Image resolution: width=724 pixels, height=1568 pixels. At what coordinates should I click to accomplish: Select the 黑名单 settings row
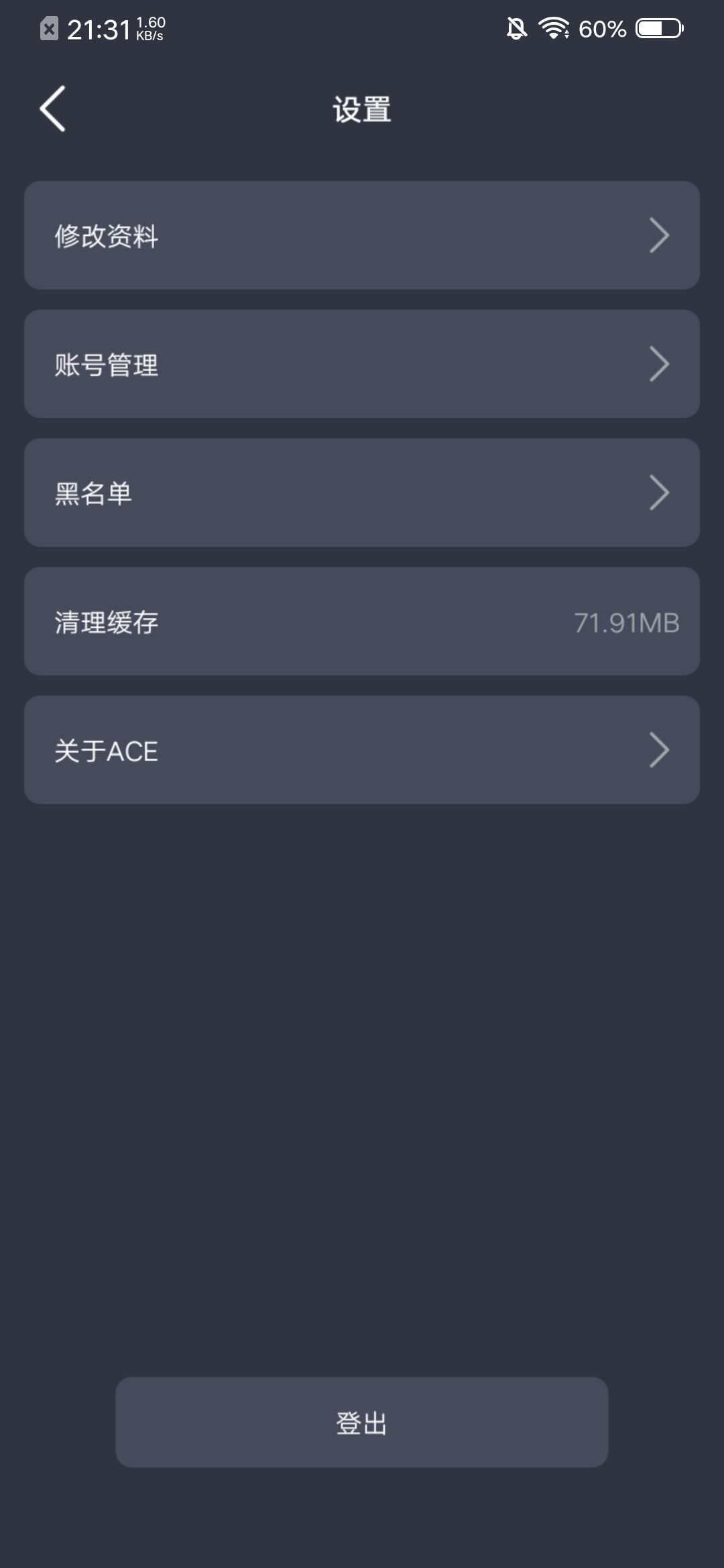(x=362, y=492)
